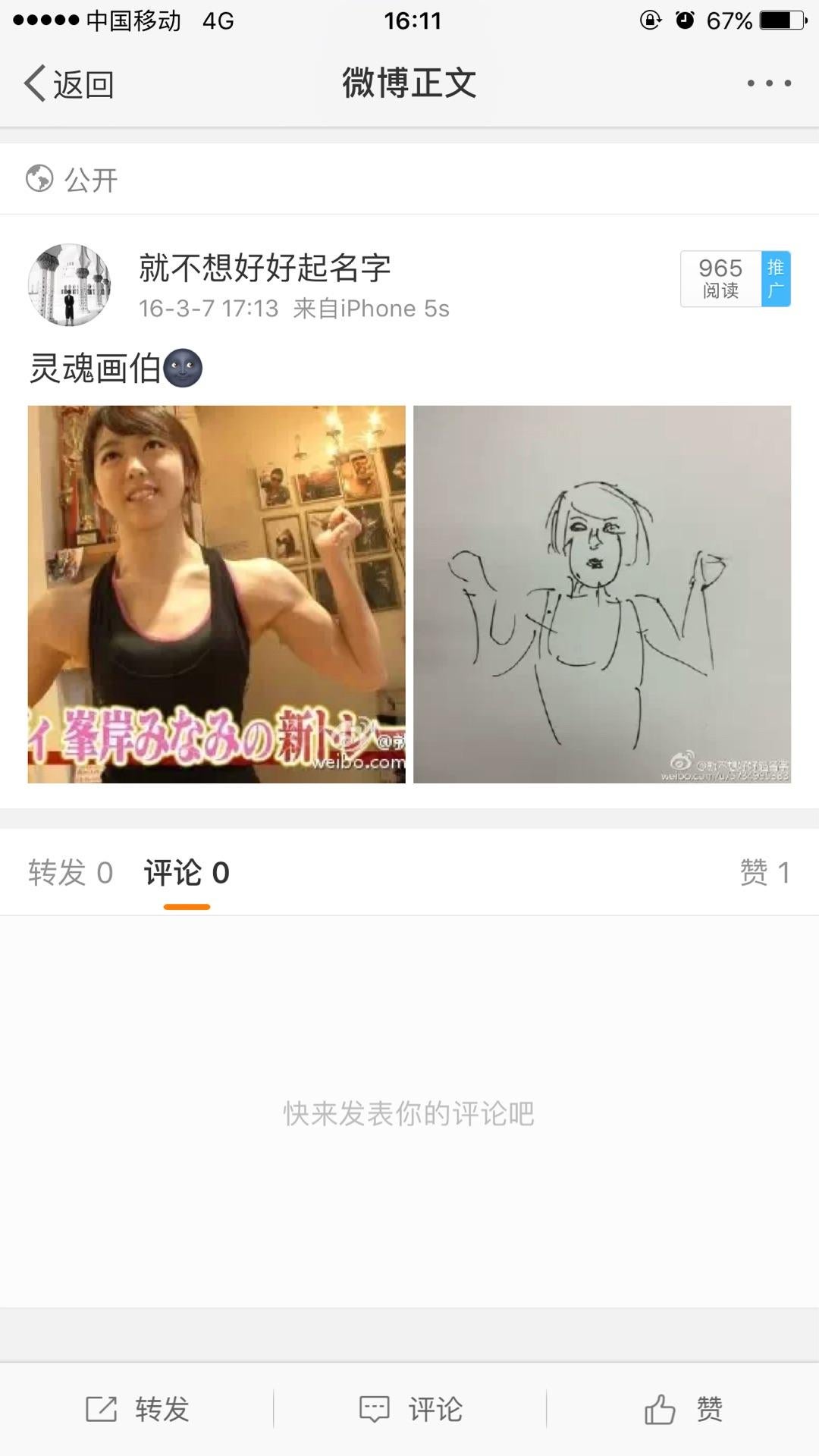Screen dimensions: 819x1456
Task: Switch to the 转发 reposts tab
Action: [x=69, y=874]
